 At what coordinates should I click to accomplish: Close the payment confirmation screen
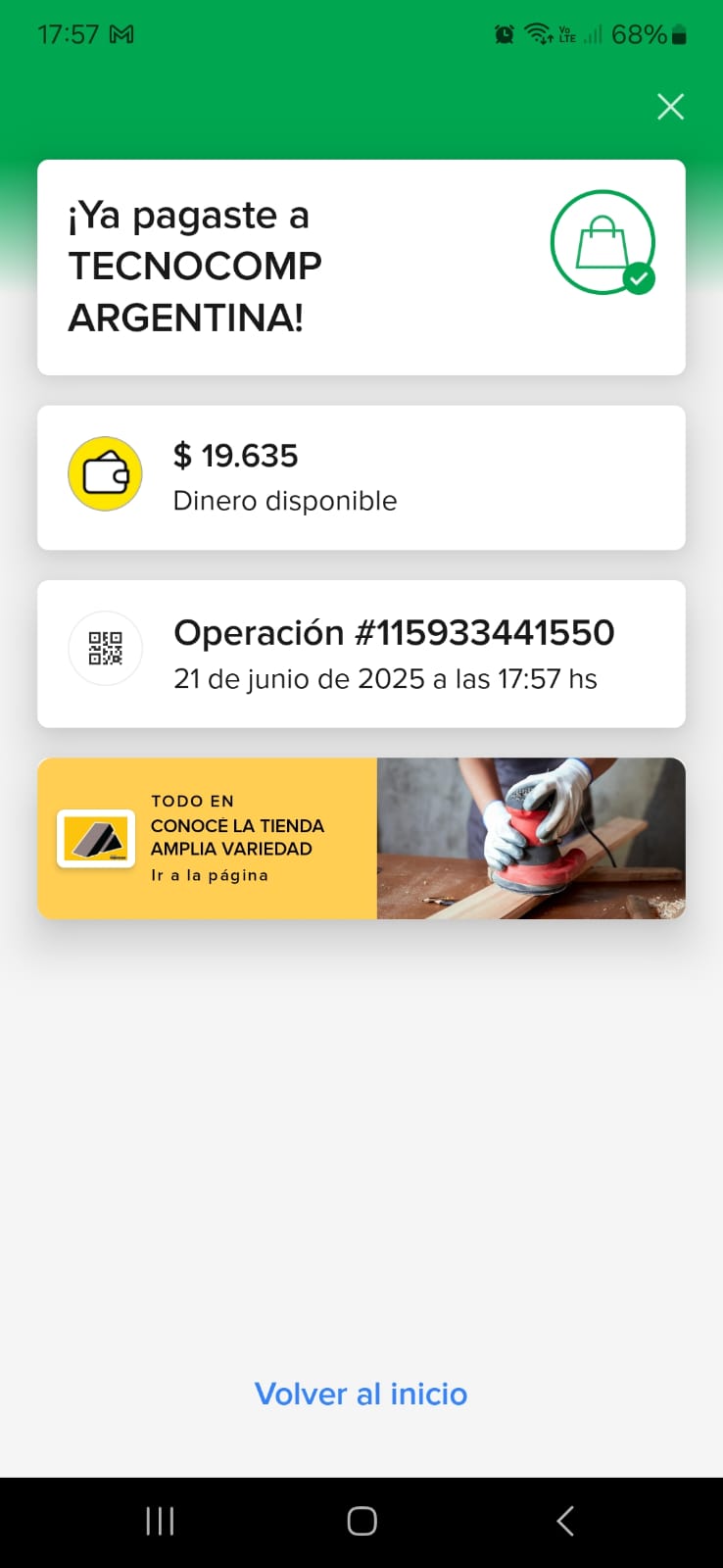click(x=670, y=107)
